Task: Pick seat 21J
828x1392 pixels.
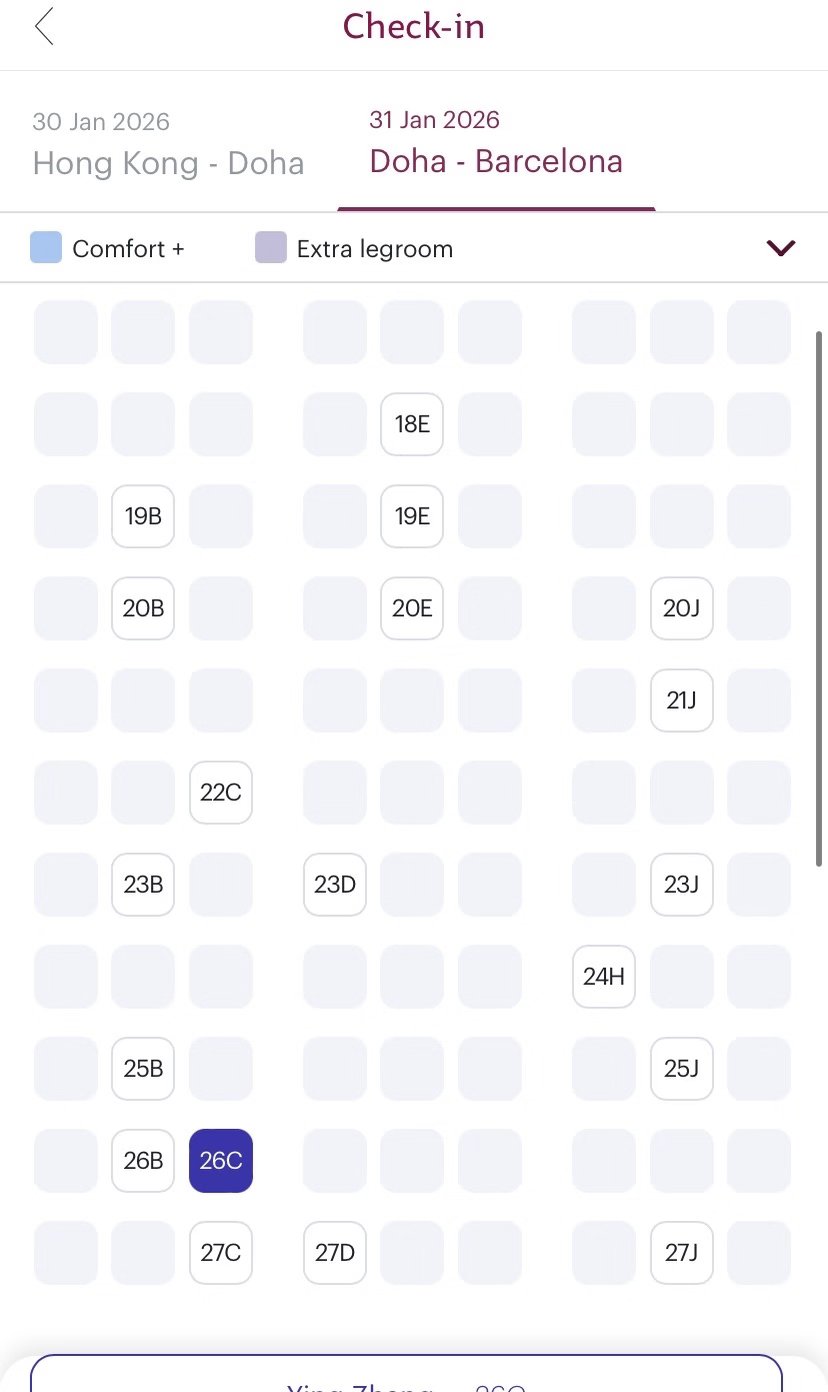Action: coord(681,700)
